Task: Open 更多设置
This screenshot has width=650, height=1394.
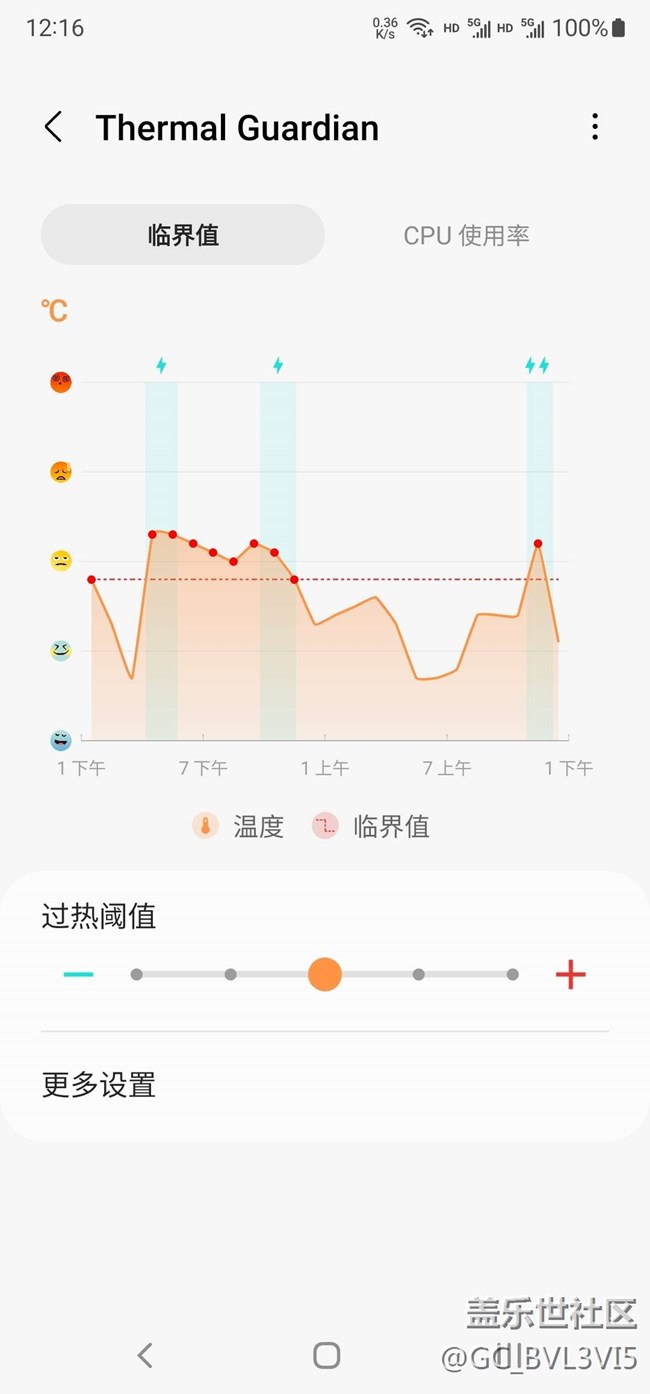Action: (x=325, y=1085)
